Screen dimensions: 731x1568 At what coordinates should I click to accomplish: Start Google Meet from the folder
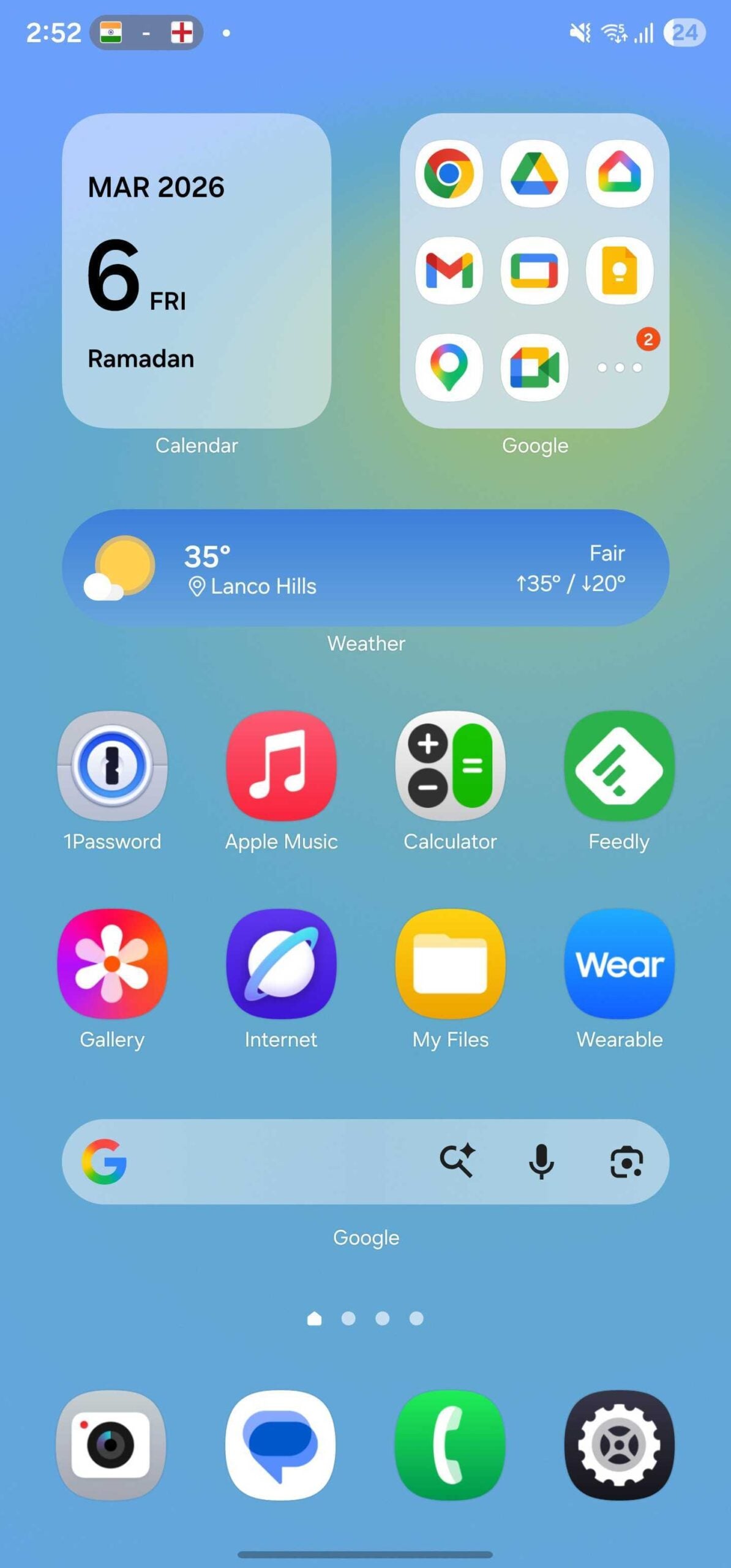click(534, 367)
